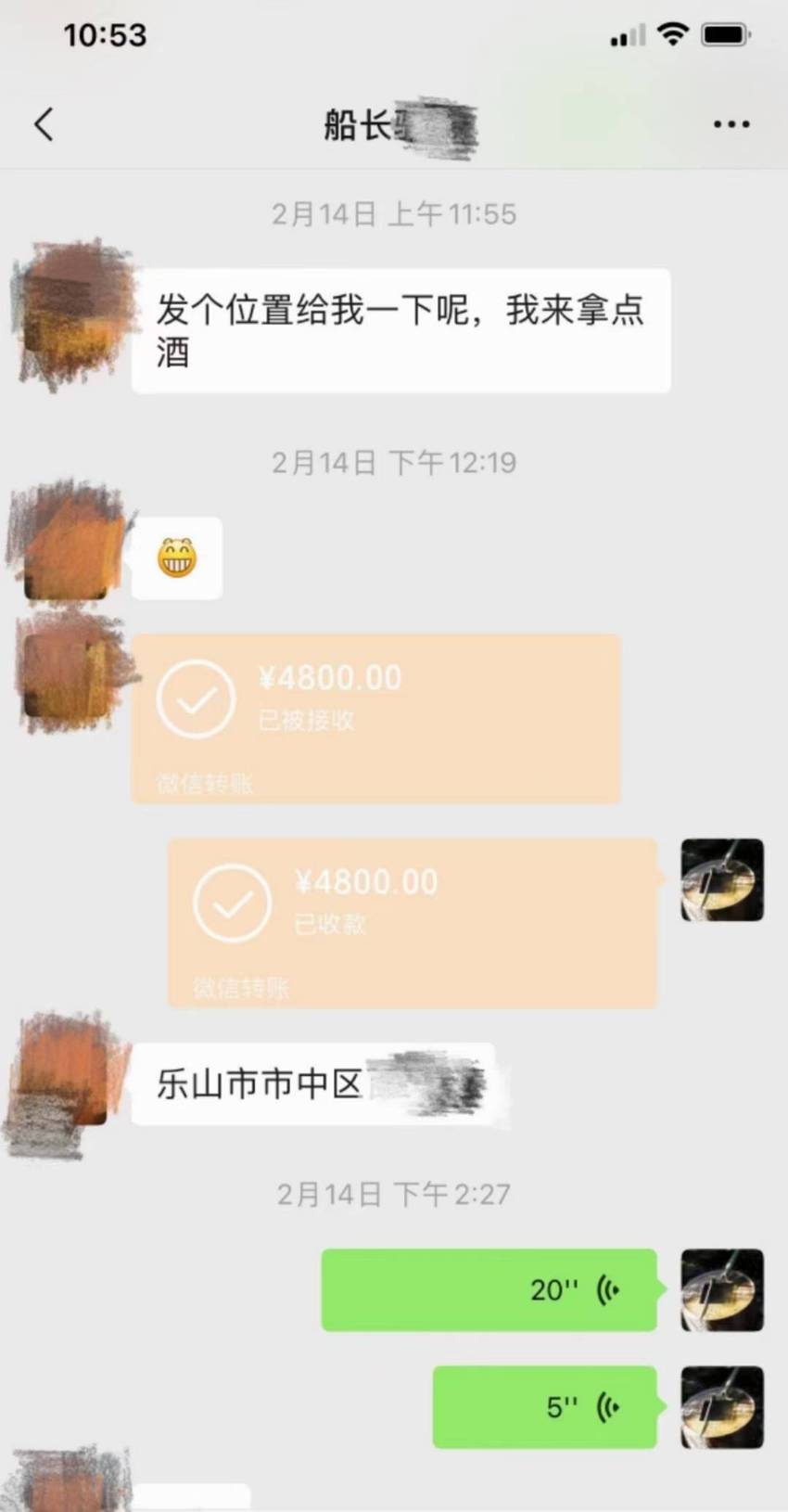The image size is (788, 1512).
Task: Go back using the top-left arrow
Action: (x=44, y=124)
